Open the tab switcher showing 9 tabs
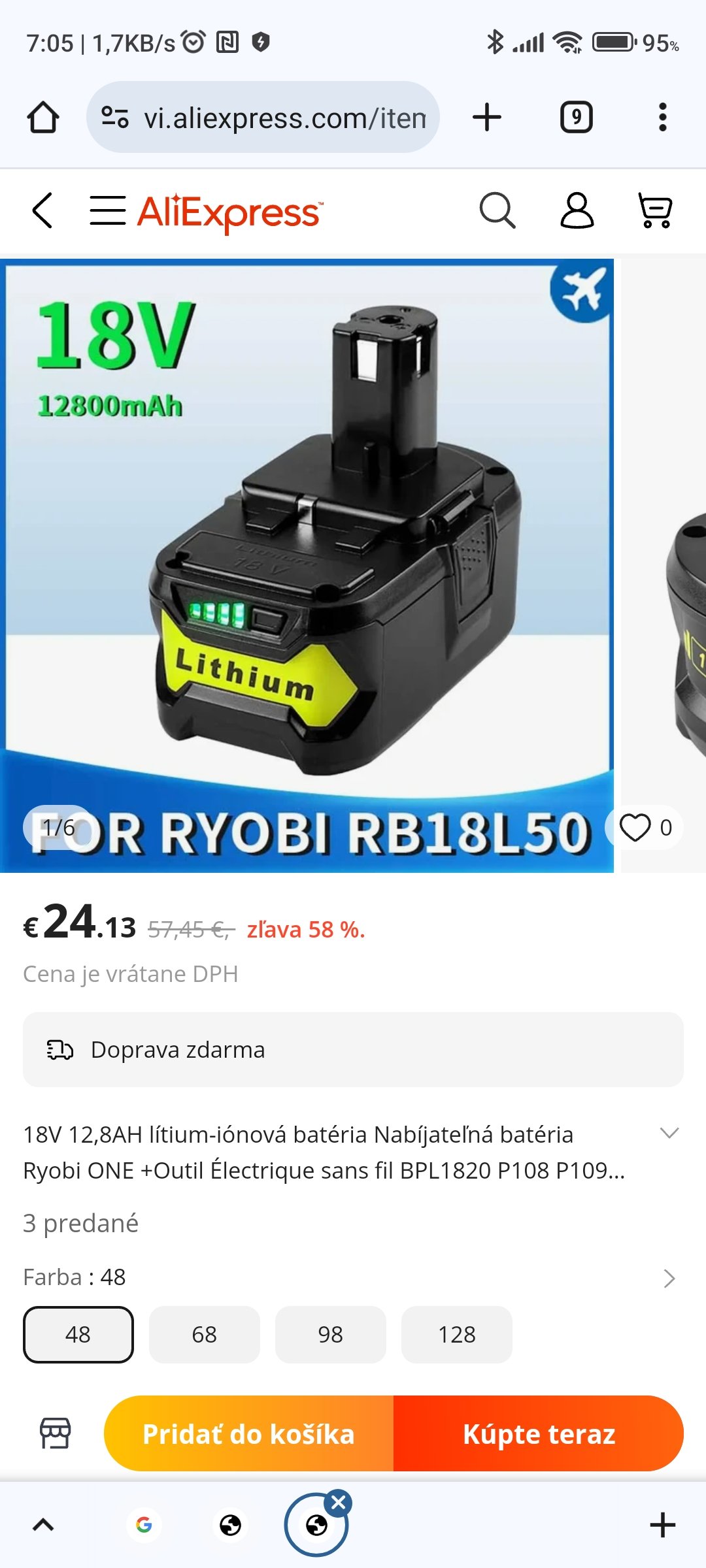Image resolution: width=706 pixels, height=1568 pixels. pyautogui.click(x=577, y=118)
